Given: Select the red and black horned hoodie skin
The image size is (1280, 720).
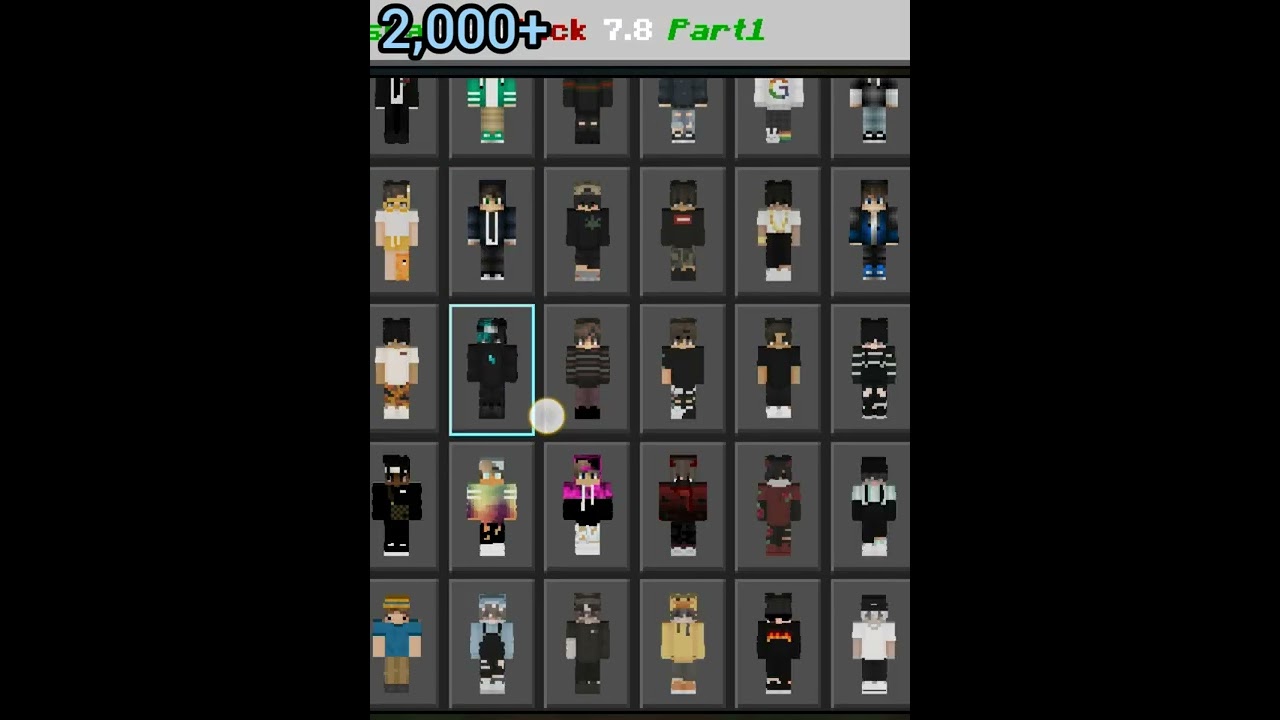Looking at the screenshot, I should click(x=683, y=507).
